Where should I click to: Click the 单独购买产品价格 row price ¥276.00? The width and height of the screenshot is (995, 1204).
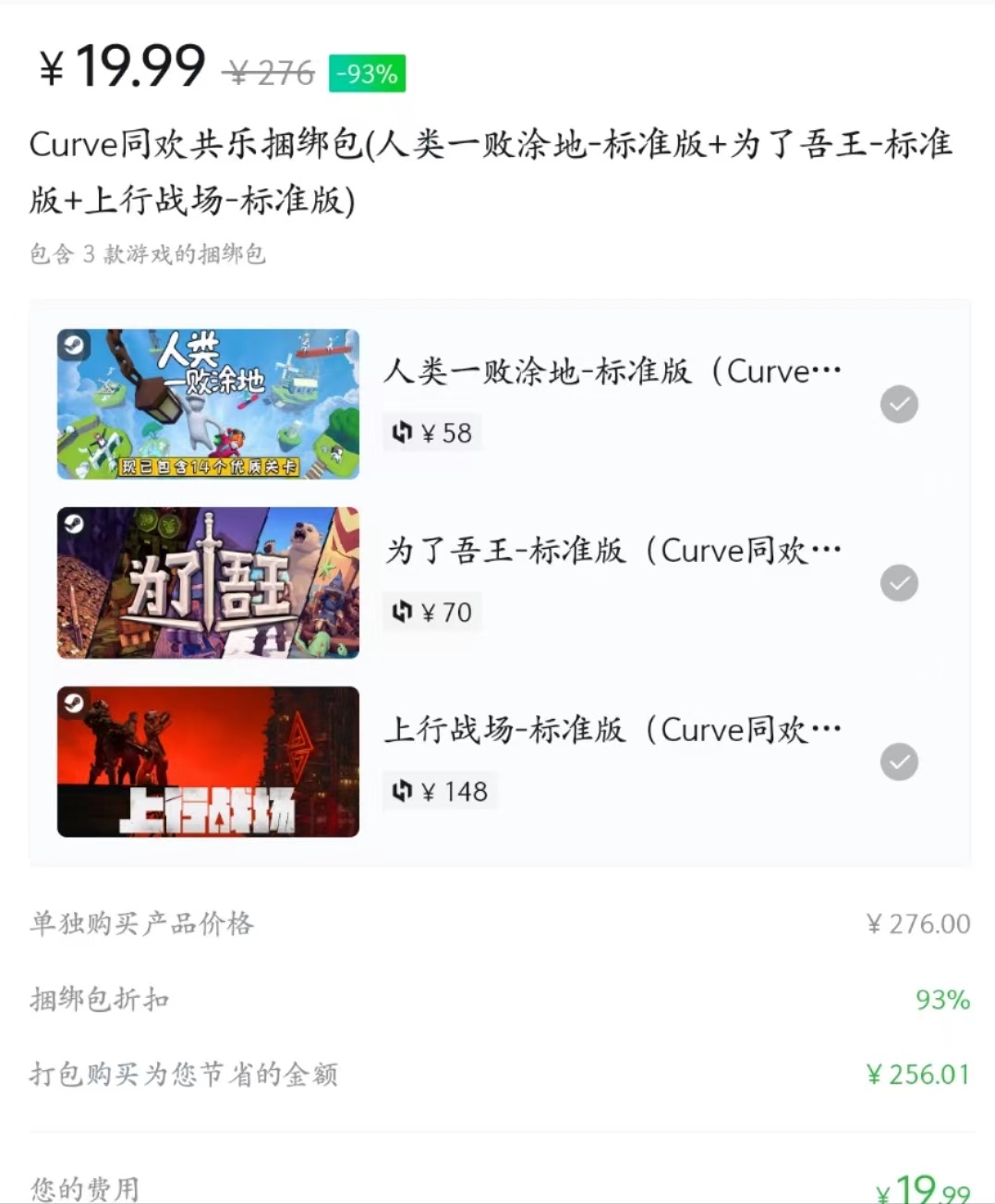coord(917,923)
